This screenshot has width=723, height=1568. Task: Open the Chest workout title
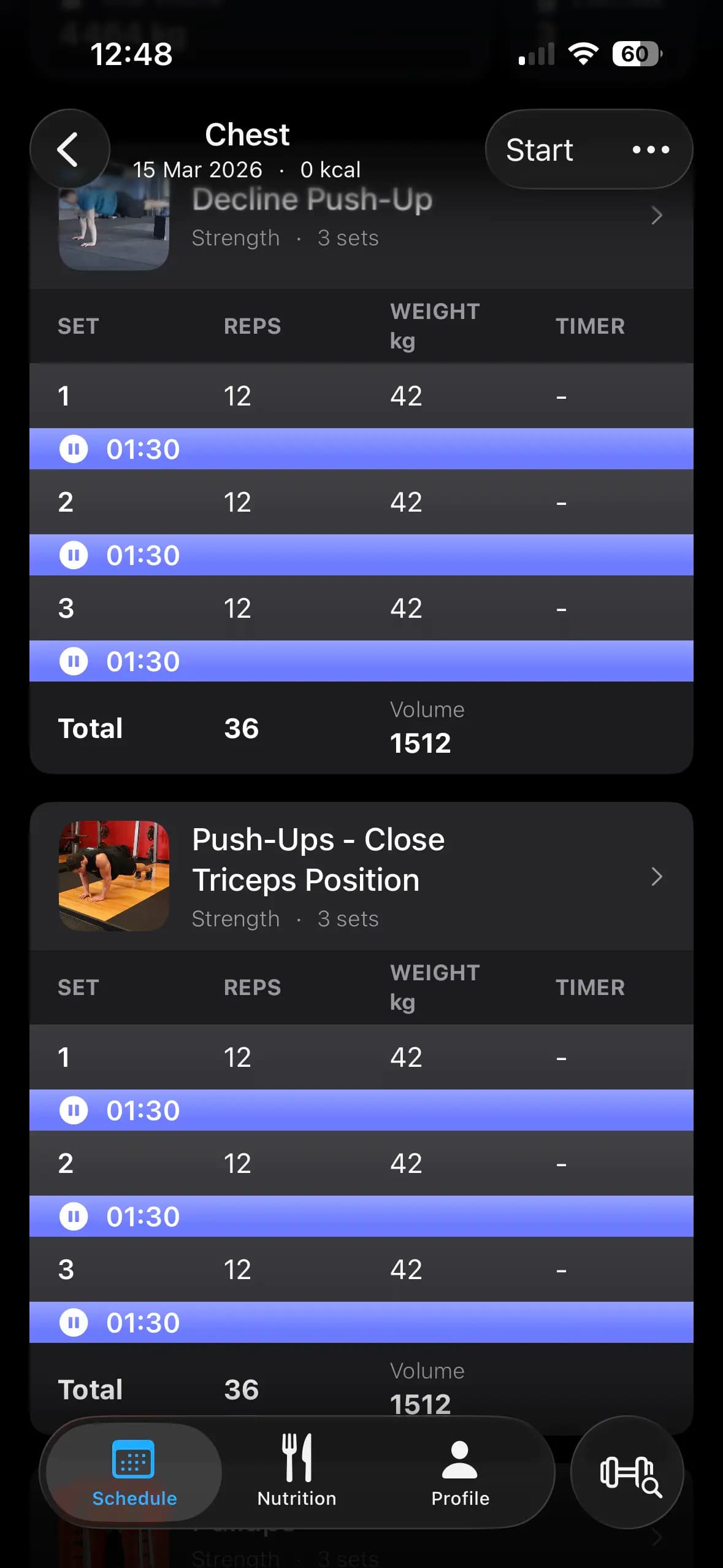248,134
